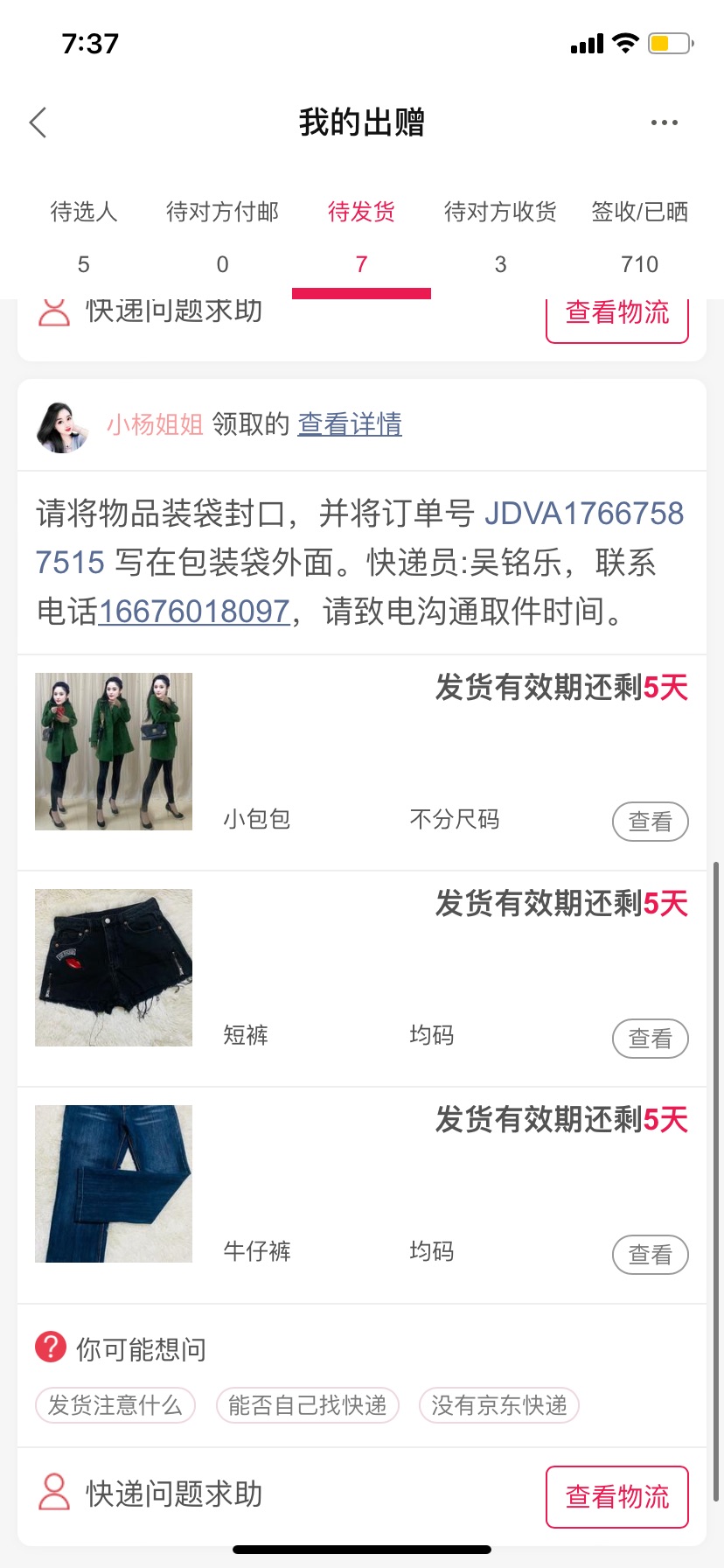
Task: Open the black shorts item photo
Action: point(114,968)
